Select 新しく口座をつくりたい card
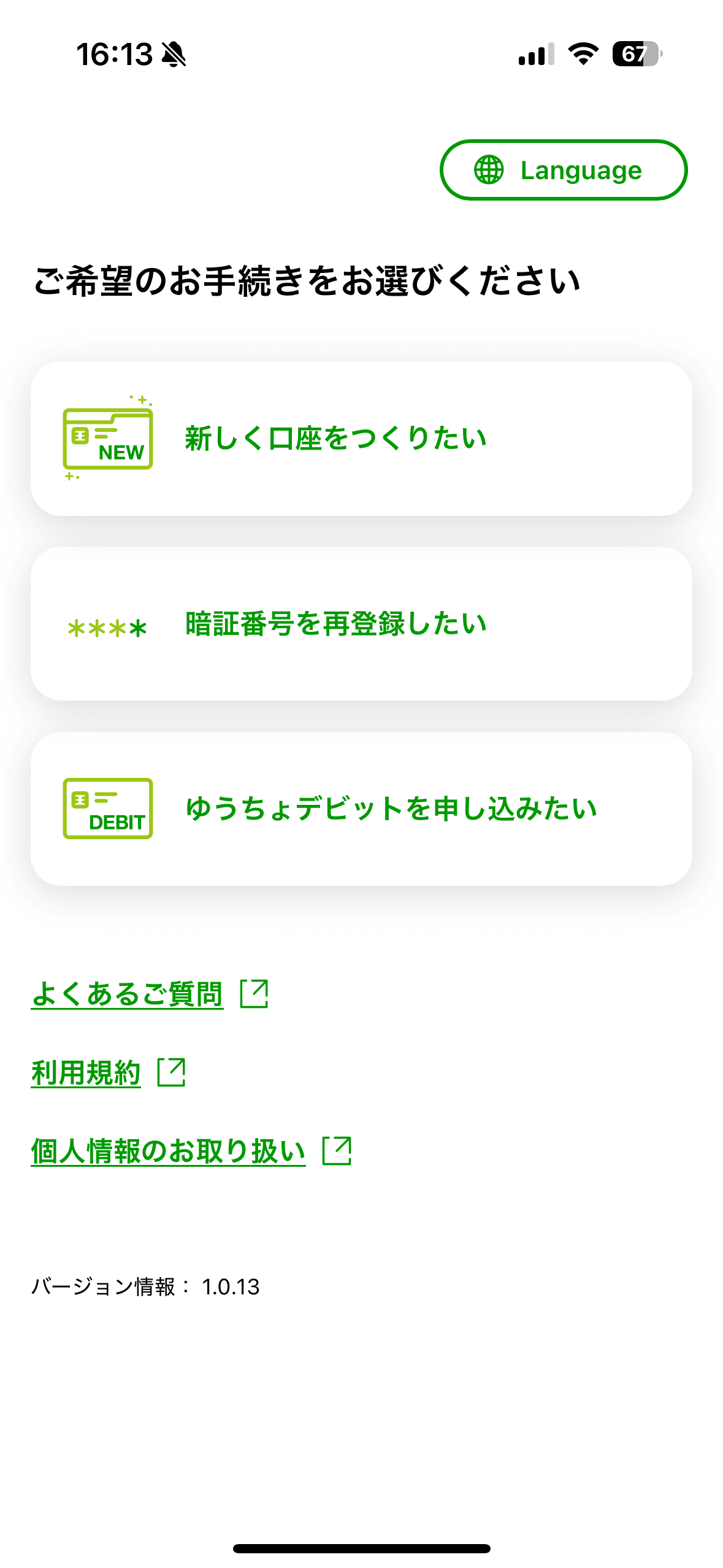This screenshot has width=723, height=1568. click(361, 439)
